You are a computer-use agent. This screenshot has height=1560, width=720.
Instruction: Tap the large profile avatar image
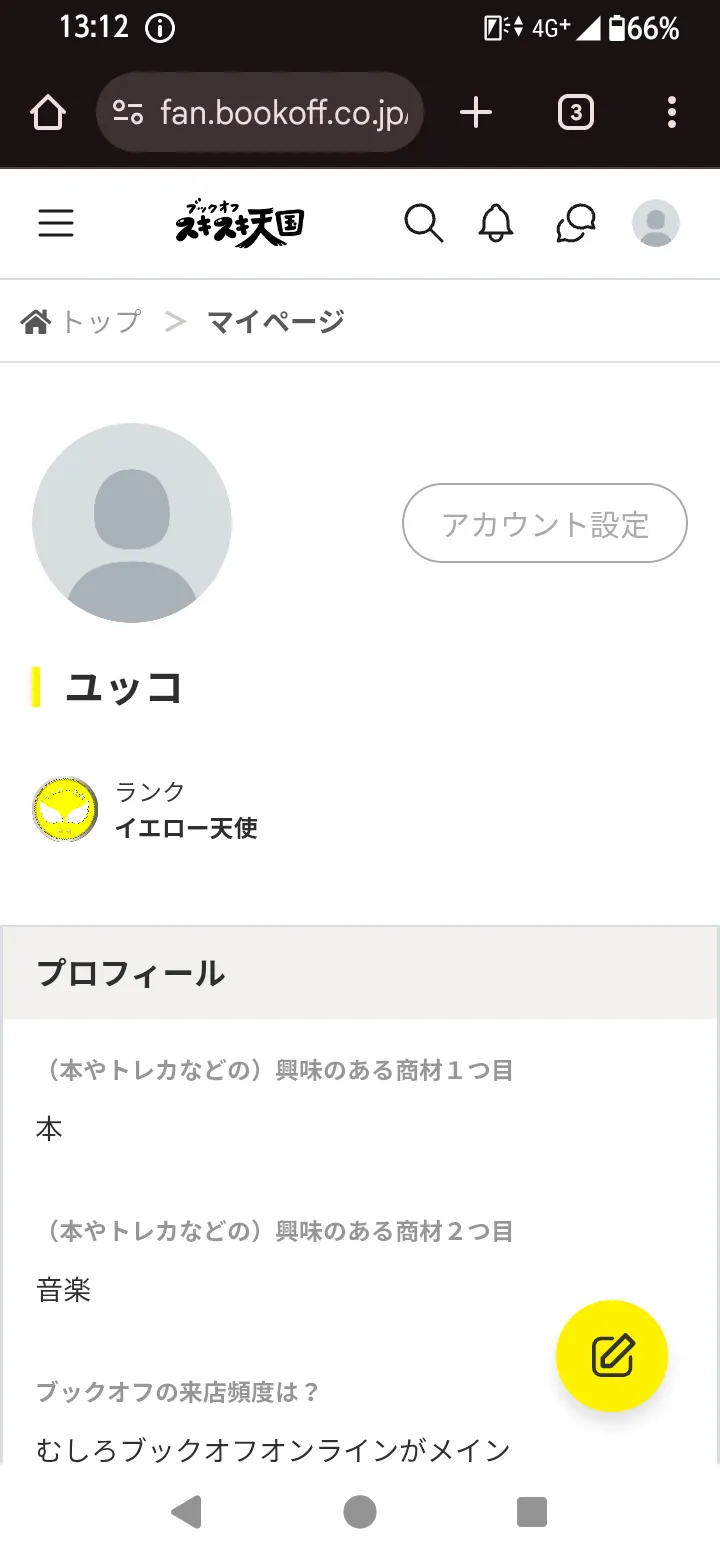point(131,523)
